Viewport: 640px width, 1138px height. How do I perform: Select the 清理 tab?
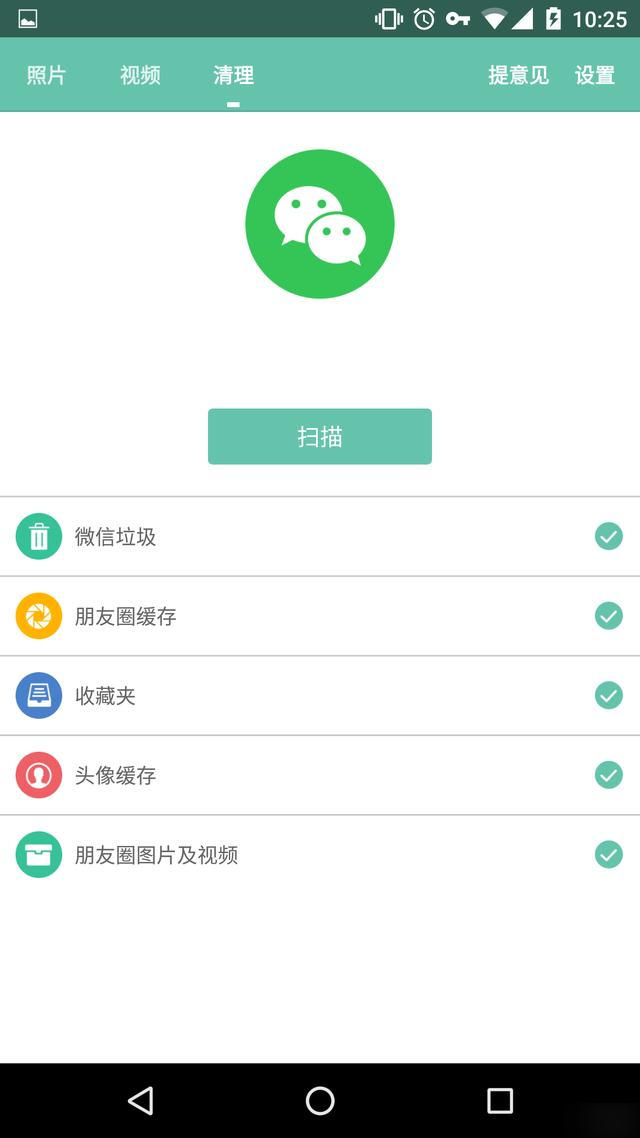[233, 75]
